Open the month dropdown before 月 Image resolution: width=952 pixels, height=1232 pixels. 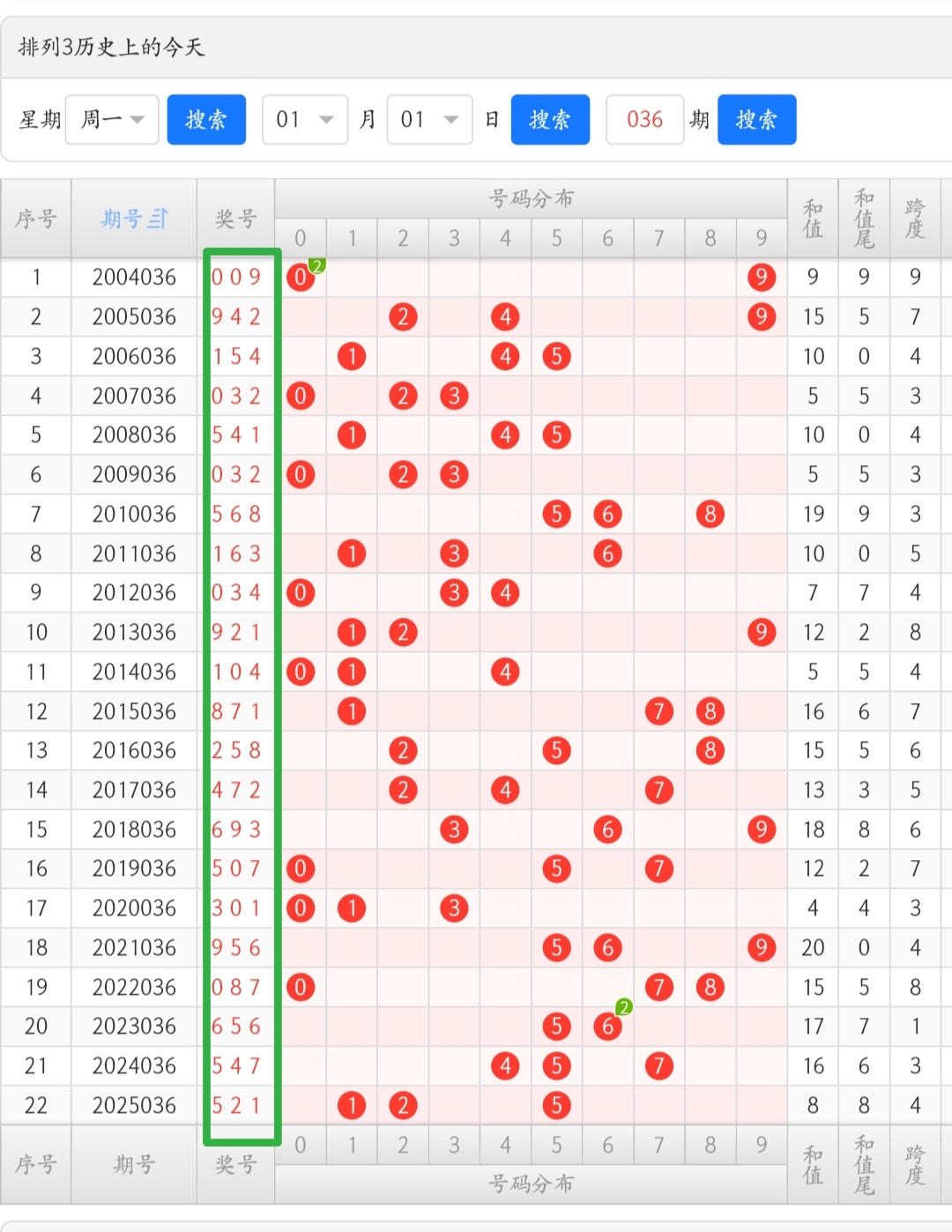[x=304, y=120]
